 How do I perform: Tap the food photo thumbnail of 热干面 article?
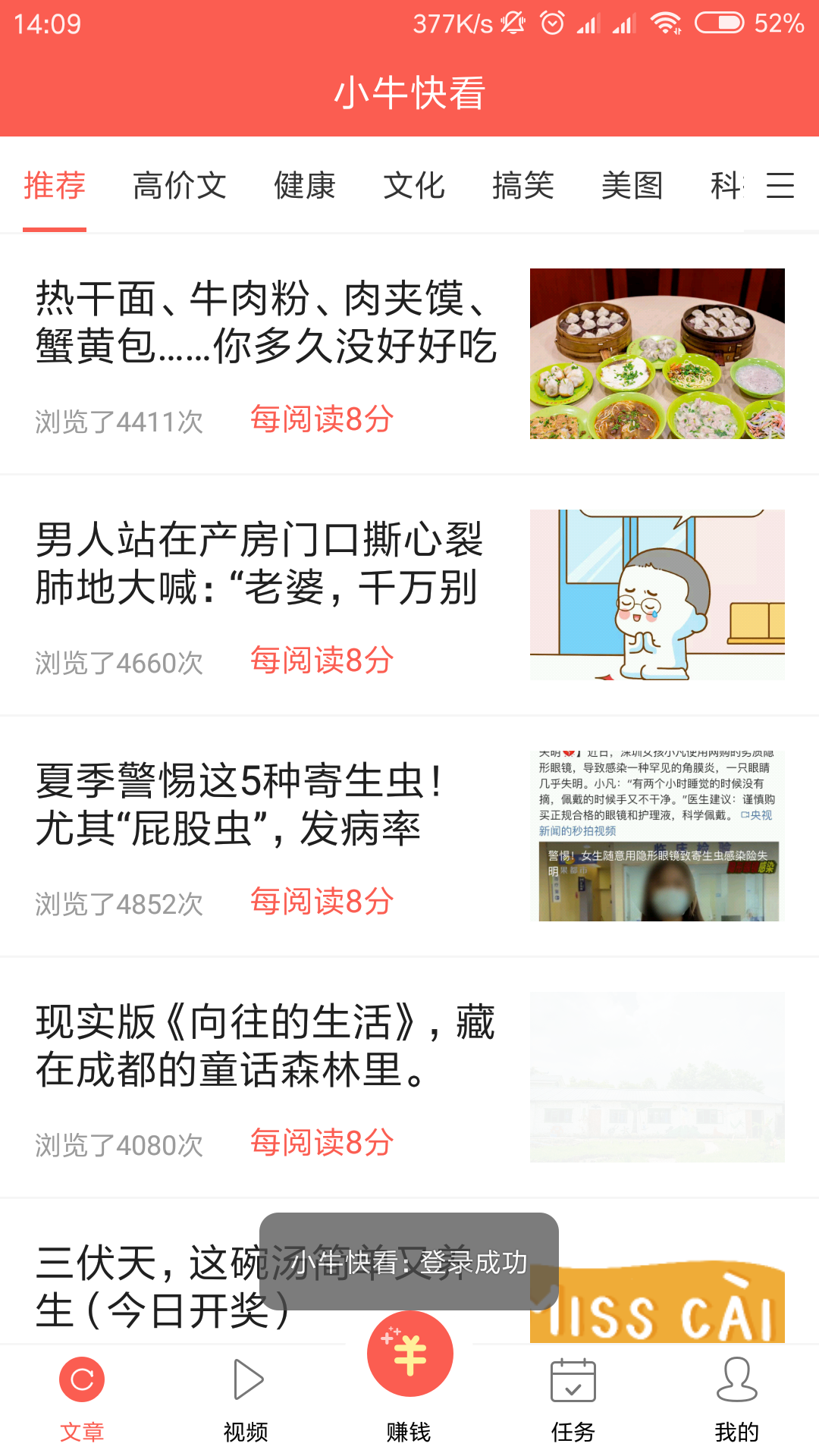(x=657, y=353)
